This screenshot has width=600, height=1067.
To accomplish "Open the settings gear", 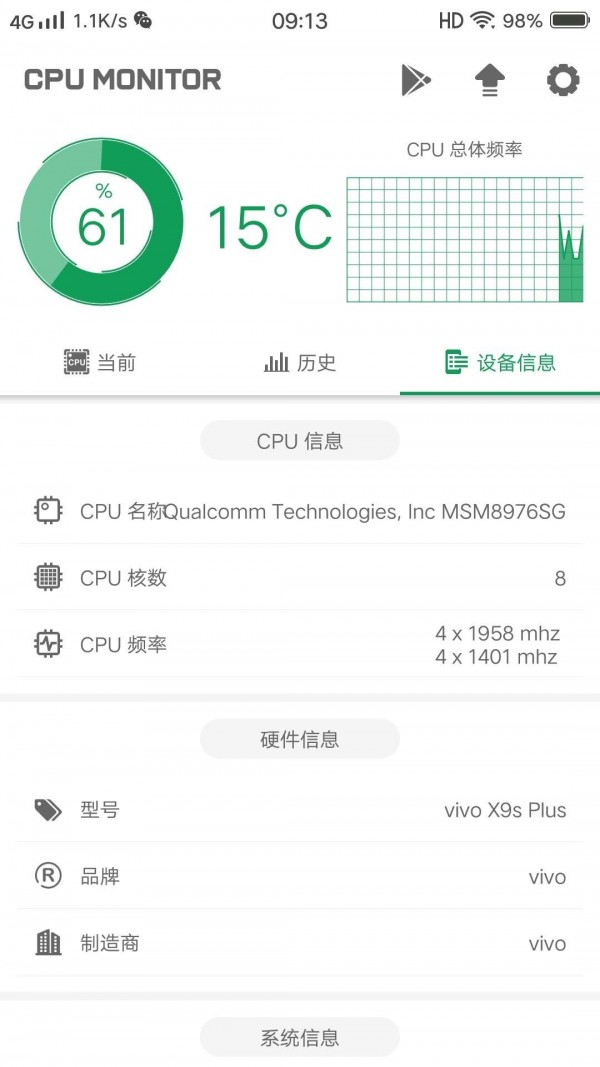I will [x=563, y=80].
